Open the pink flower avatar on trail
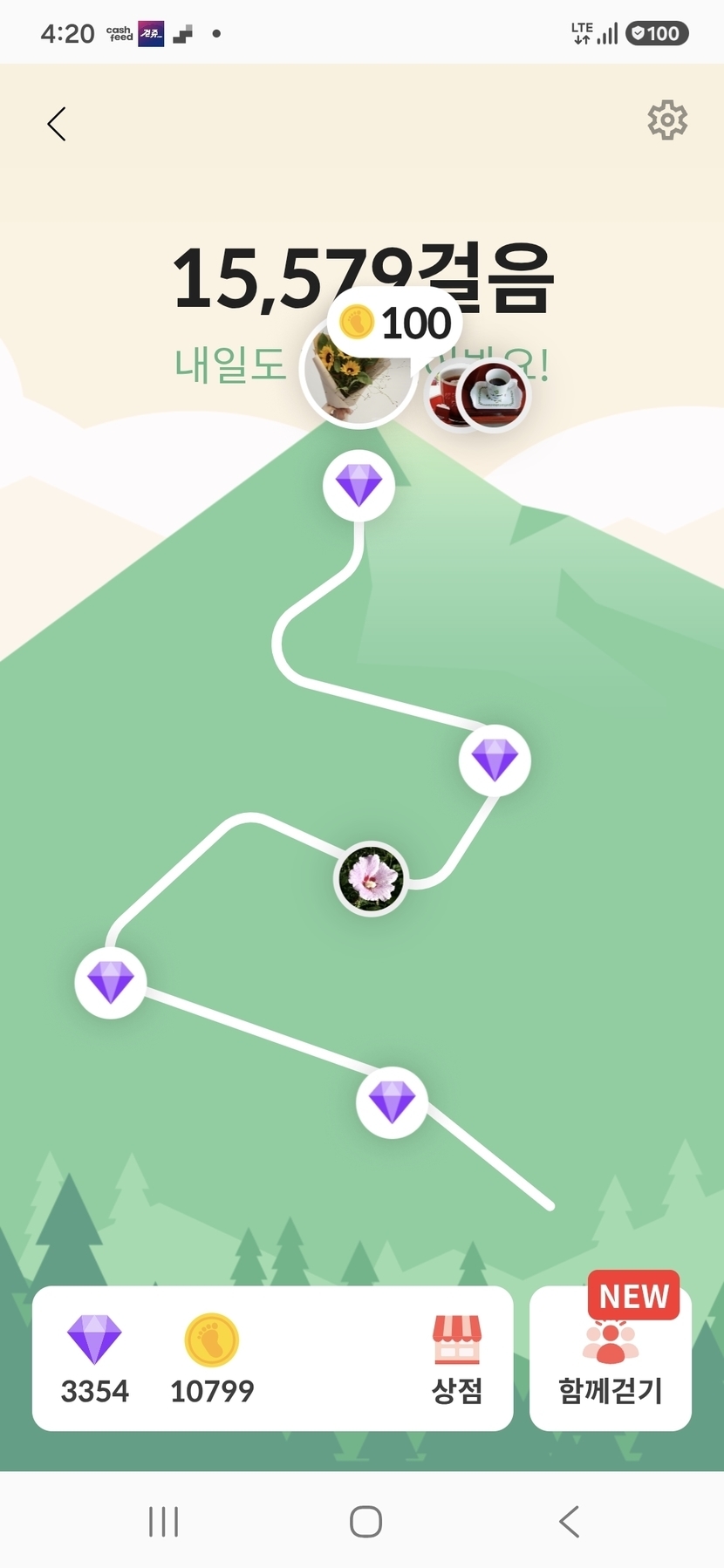Image resolution: width=724 pixels, height=1568 pixels. pos(371,878)
